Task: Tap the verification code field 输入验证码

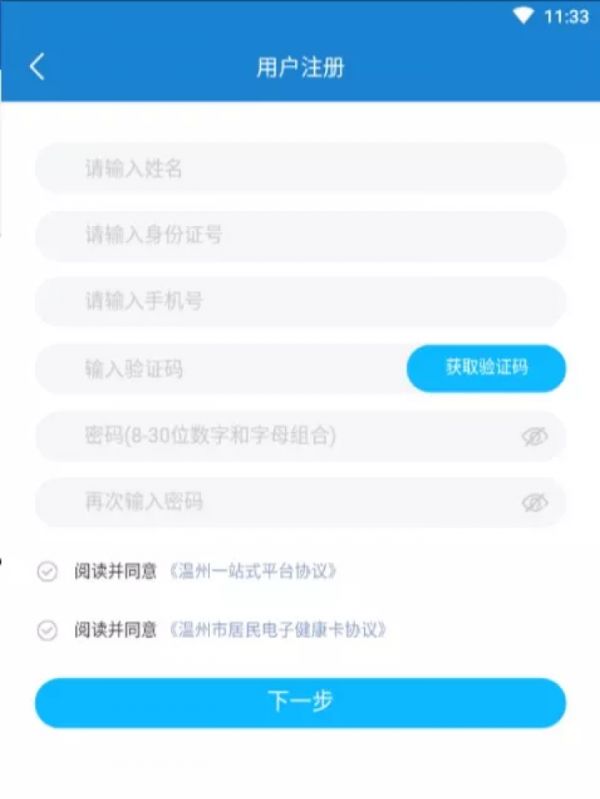Action: (x=220, y=369)
